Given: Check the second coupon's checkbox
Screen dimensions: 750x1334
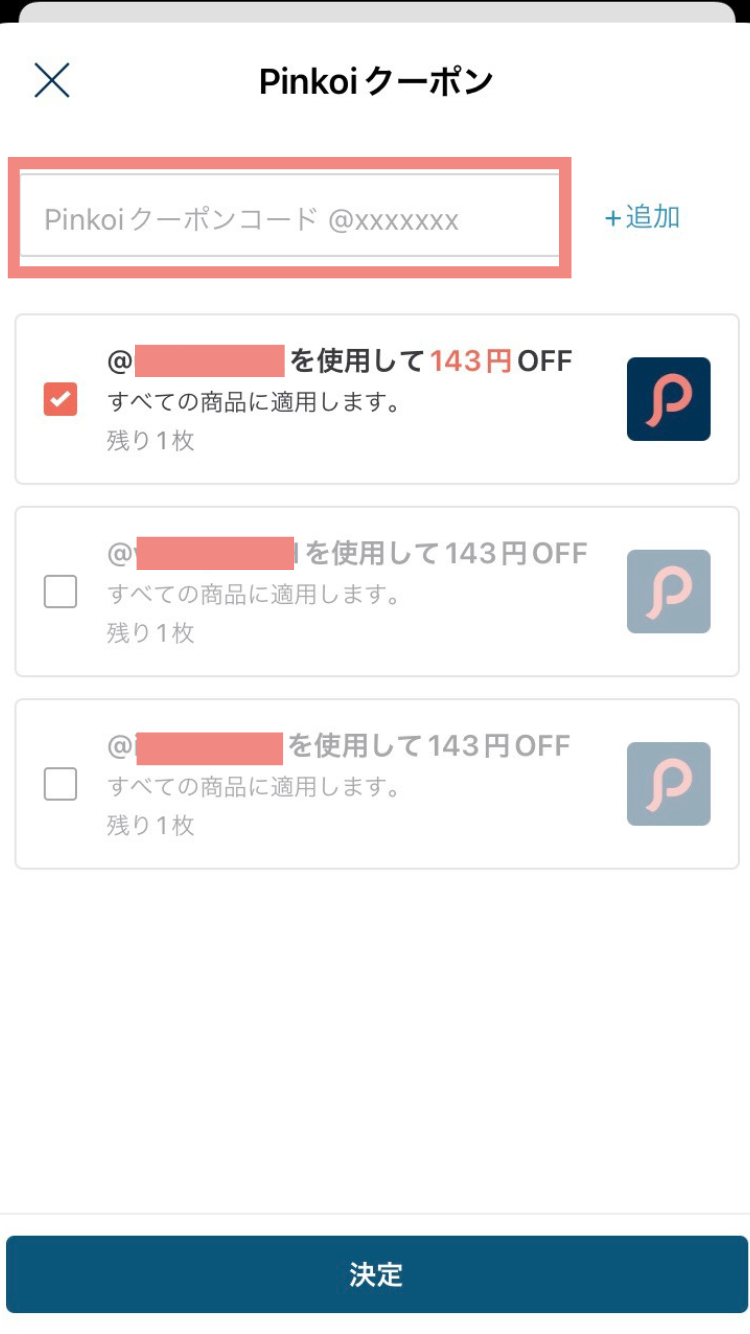Looking at the screenshot, I should click(x=59, y=591).
